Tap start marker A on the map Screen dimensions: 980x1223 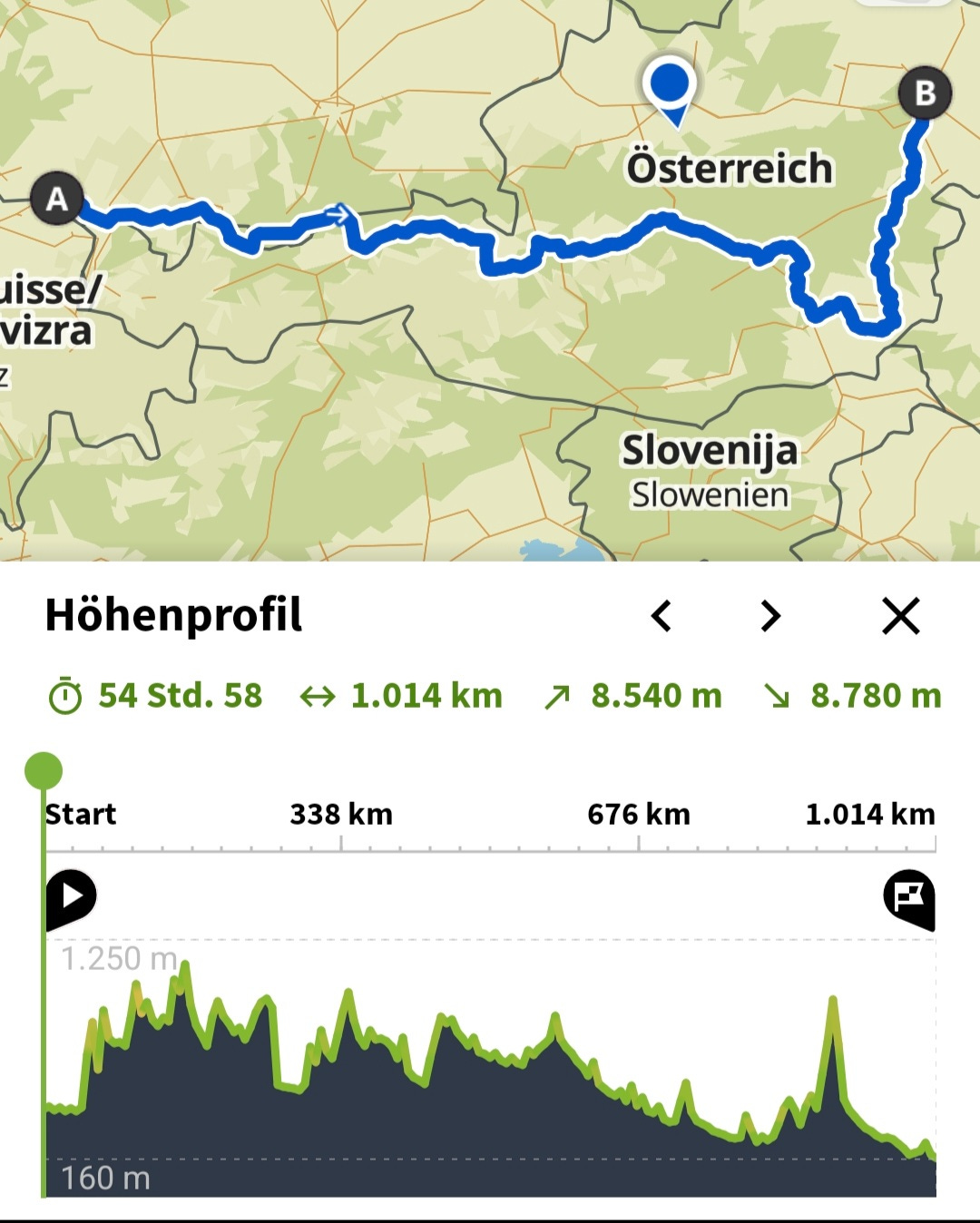57,198
